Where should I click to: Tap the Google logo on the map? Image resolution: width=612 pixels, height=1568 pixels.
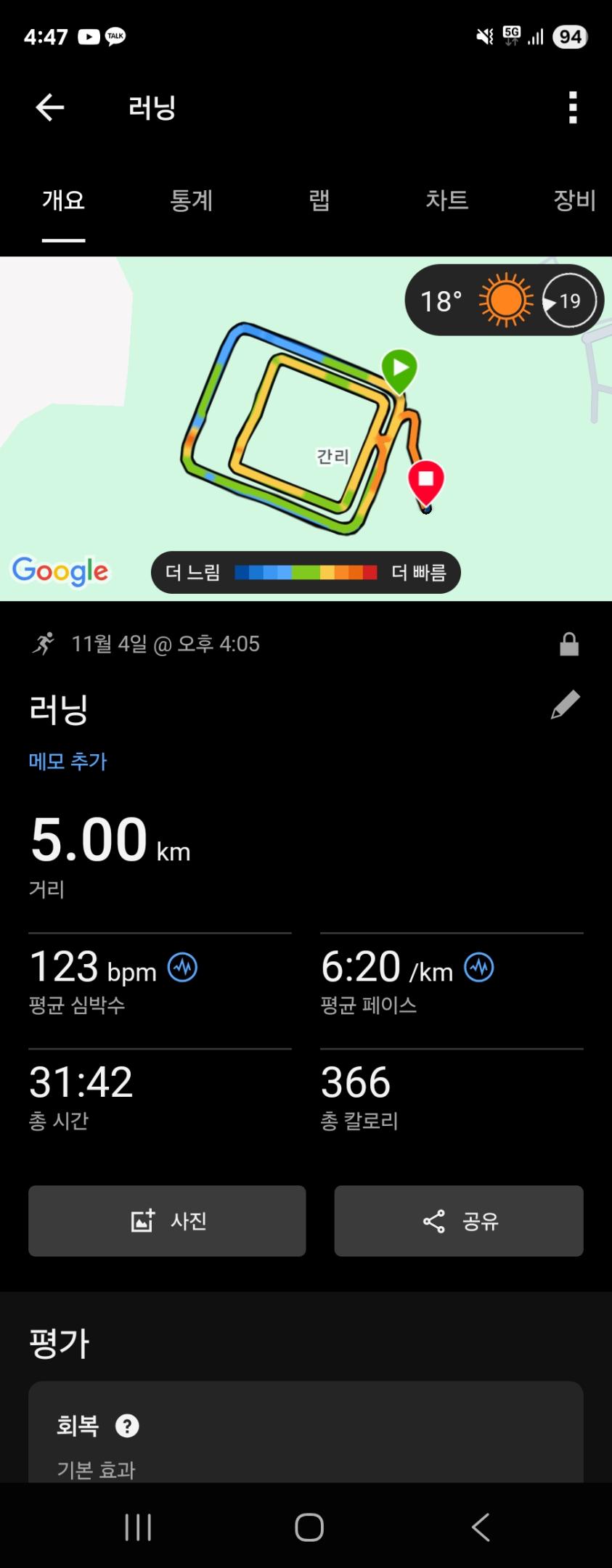point(60,571)
